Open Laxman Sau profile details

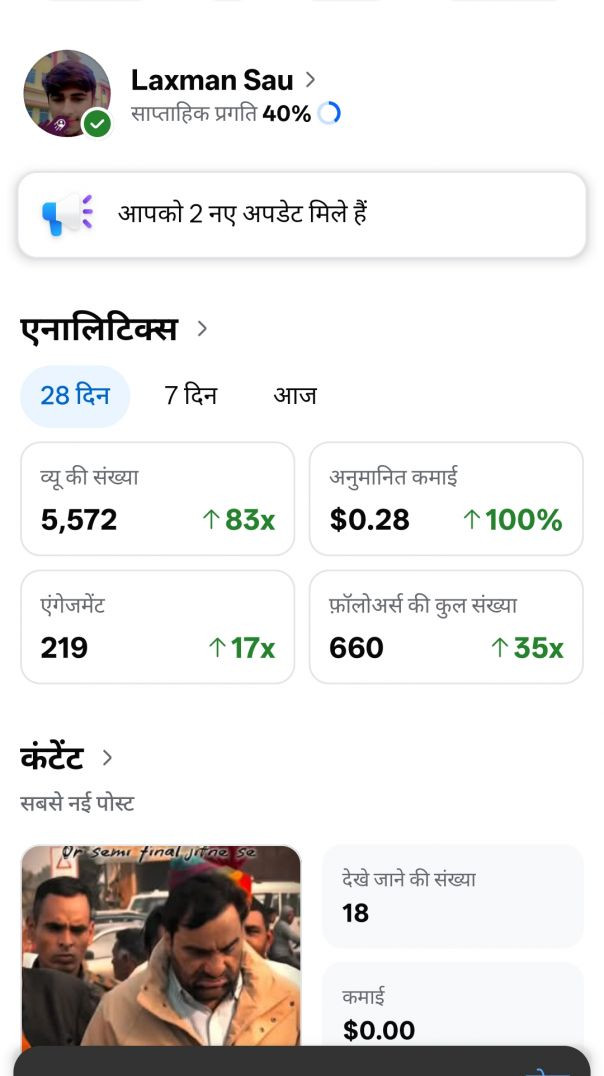[222, 80]
